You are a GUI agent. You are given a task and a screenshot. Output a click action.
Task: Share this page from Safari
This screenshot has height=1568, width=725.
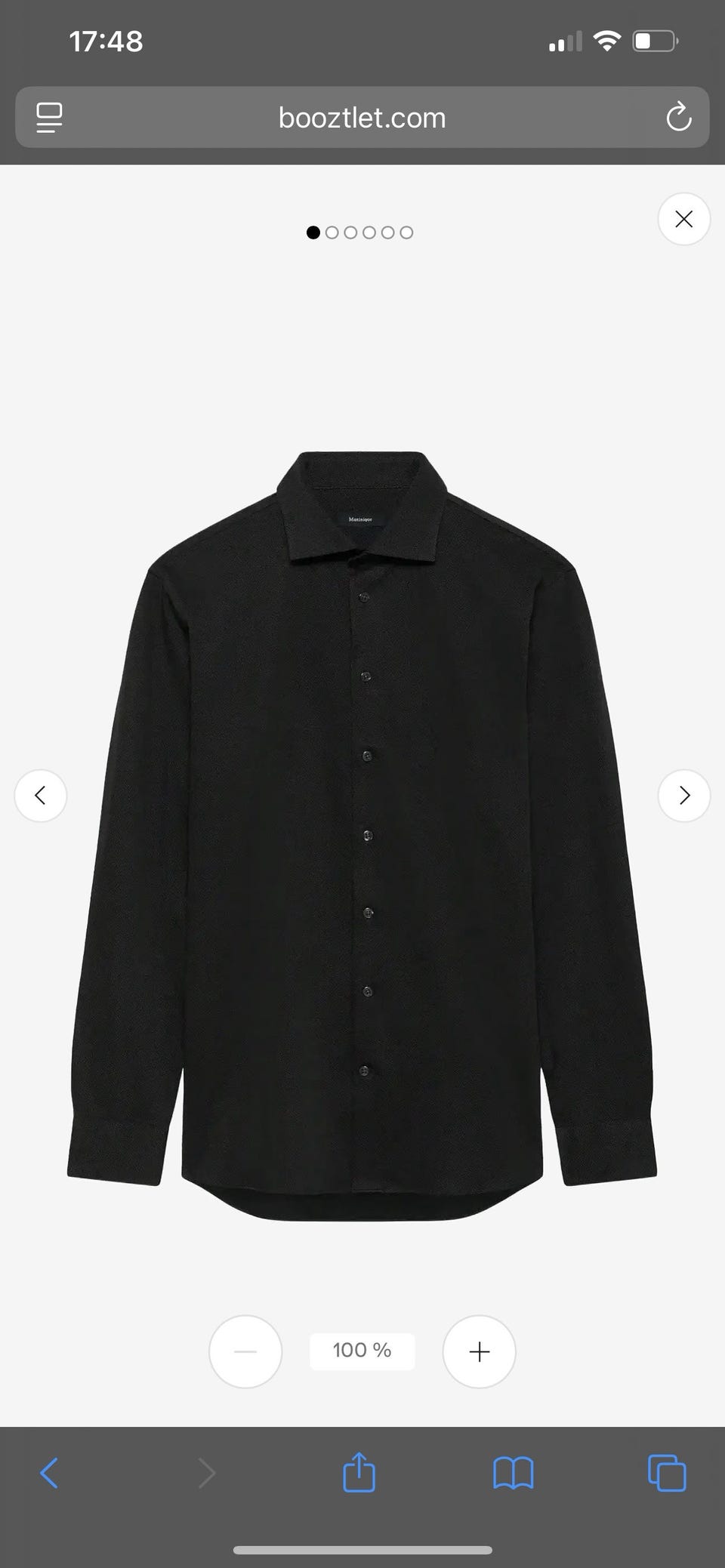click(x=359, y=1472)
